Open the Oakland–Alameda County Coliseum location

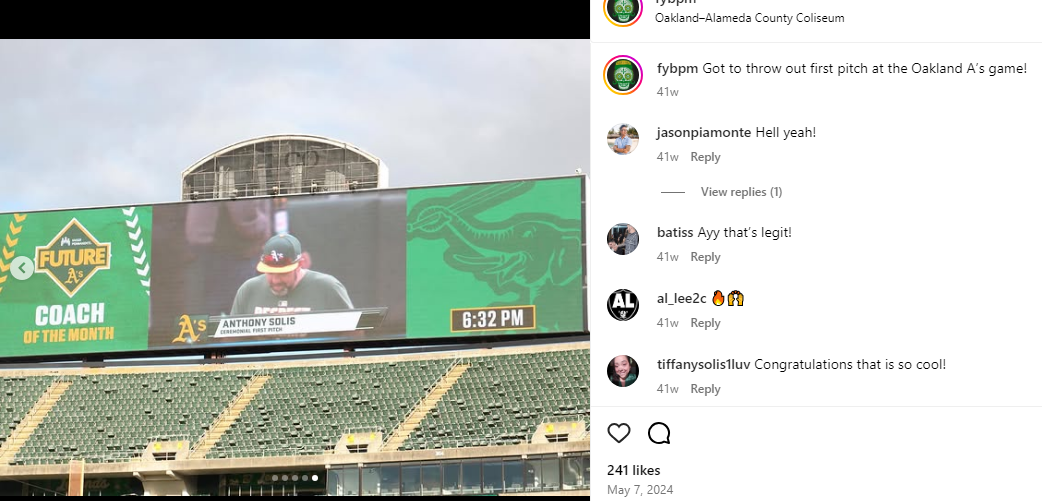pos(749,18)
